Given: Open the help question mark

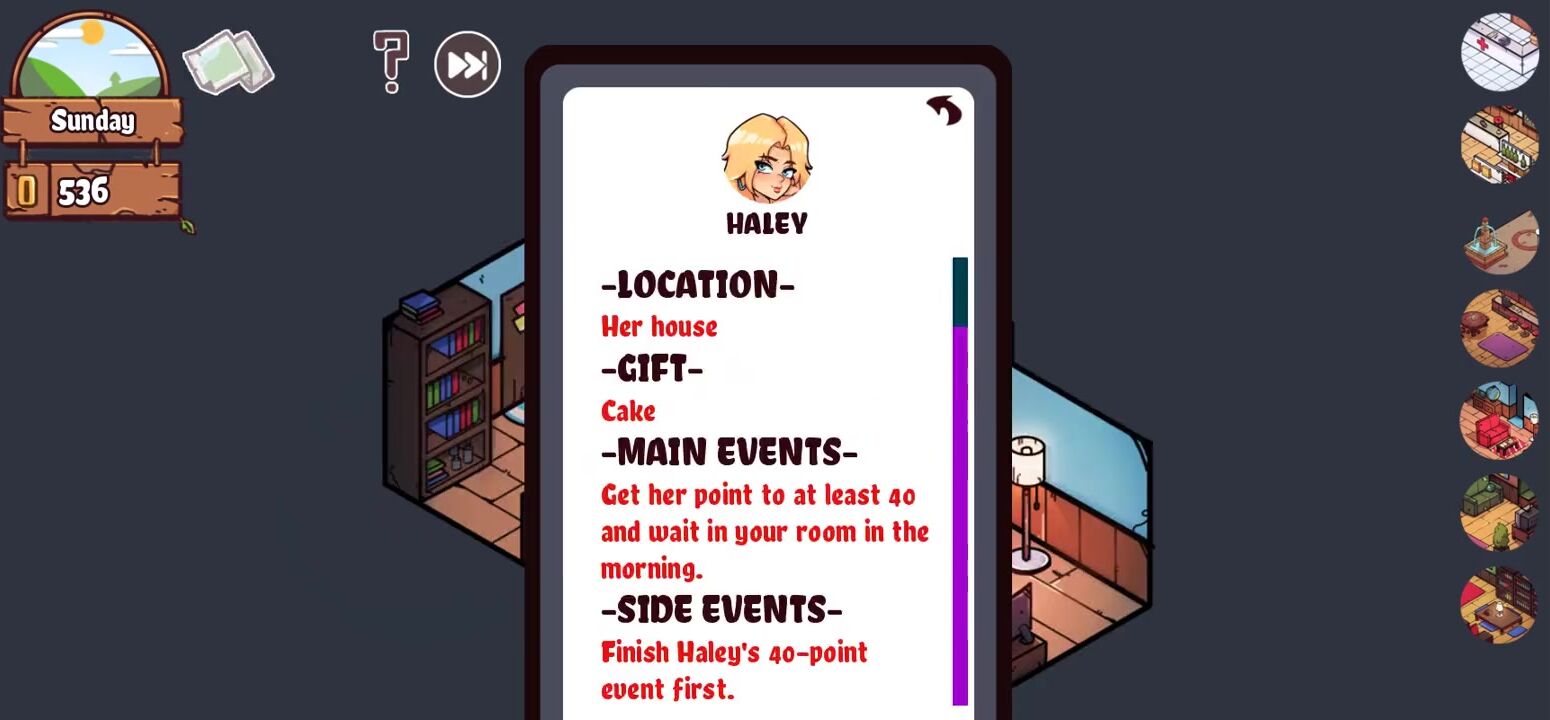Looking at the screenshot, I should (x=390, y=61).
